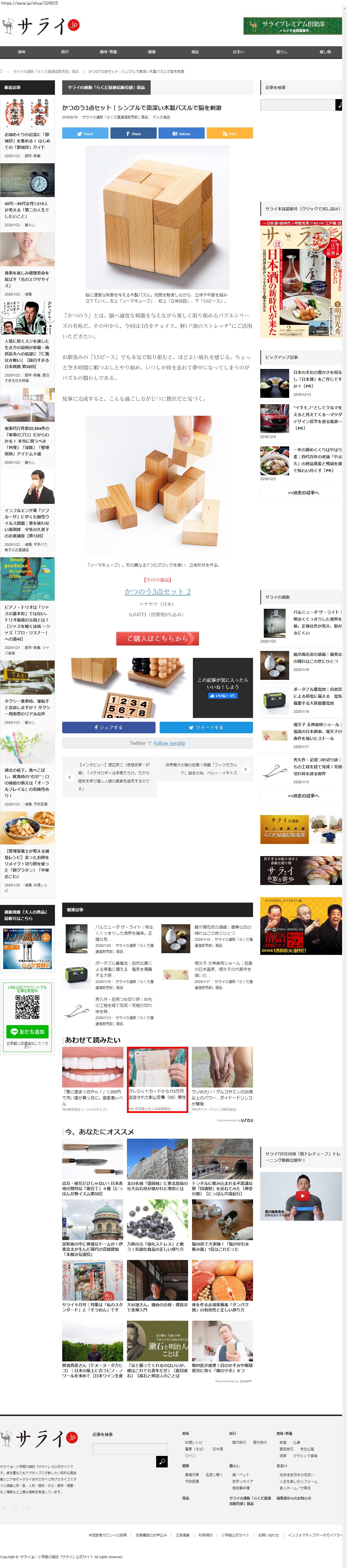347x1568 pixels.
Task: Subscribe via the RSS button
Action: tap(229, 133)
